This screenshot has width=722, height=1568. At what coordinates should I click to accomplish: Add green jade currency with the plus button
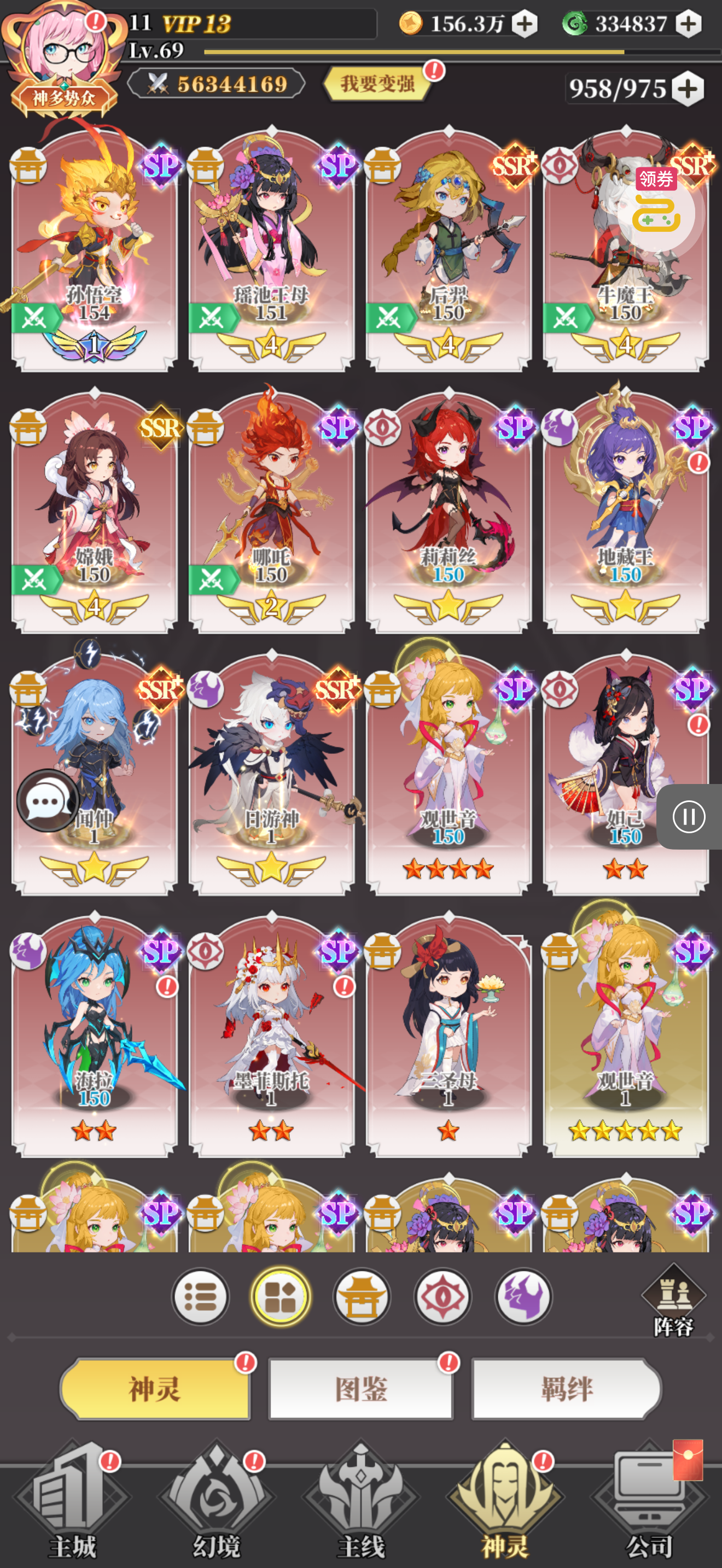pyautogui.click(x=689, y=24)
